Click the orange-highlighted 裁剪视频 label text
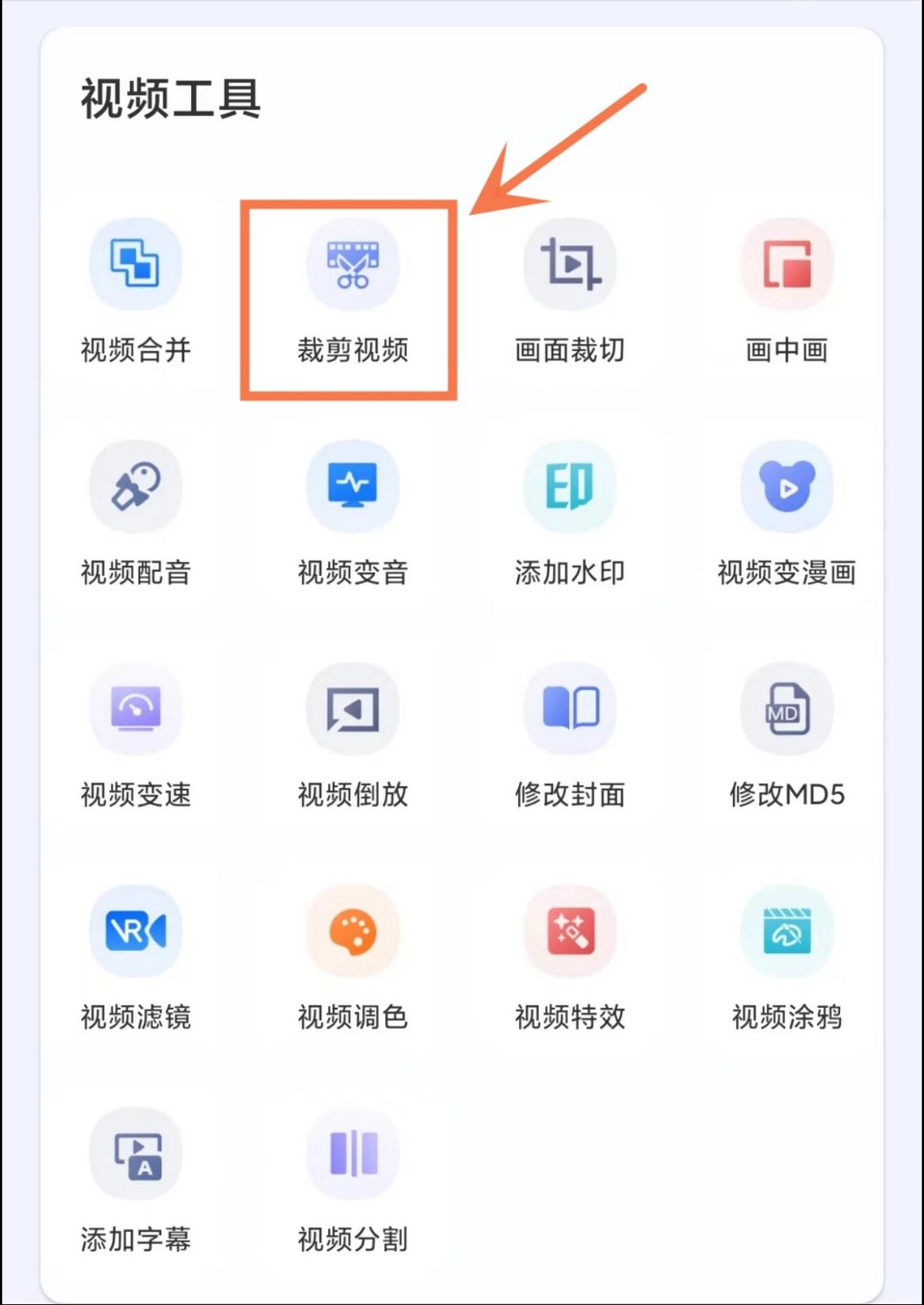 tap(353, 350)
